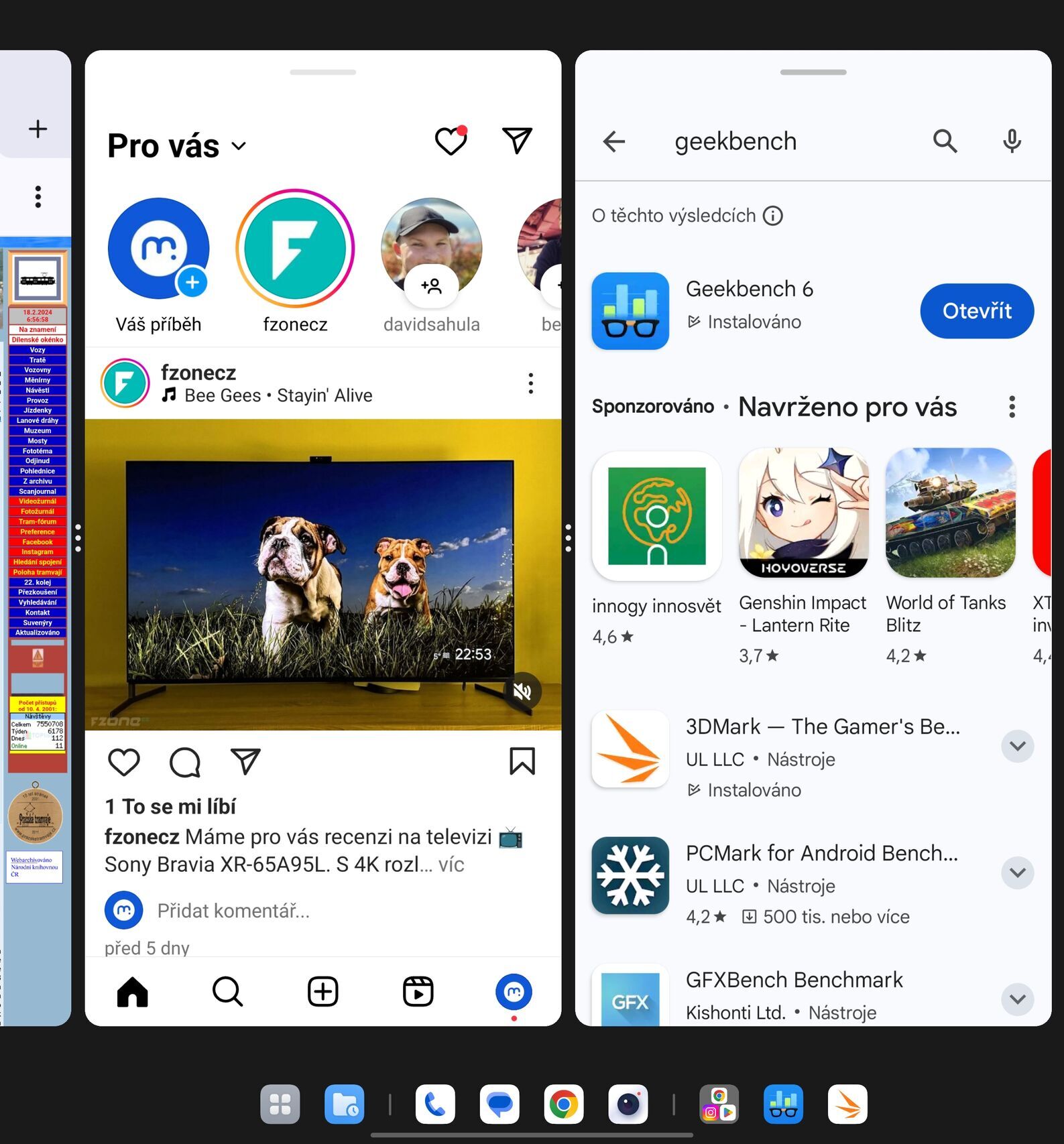The image size is (1064, 1144).
Task: Start voice search in Play Store
Action: pyautogui.click(x=1011, y=141)
